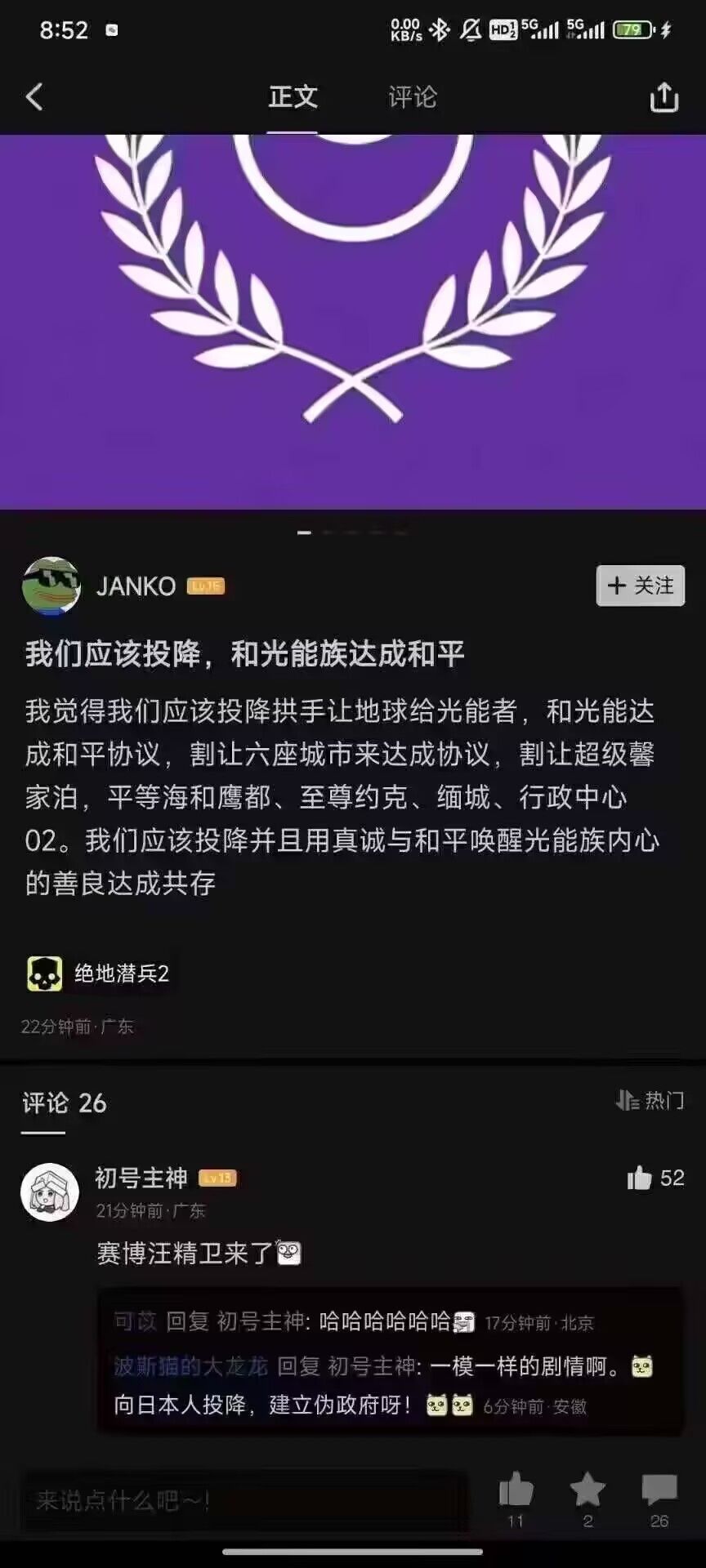Tap the comment box 来说点什么吧

point(245,1500)
